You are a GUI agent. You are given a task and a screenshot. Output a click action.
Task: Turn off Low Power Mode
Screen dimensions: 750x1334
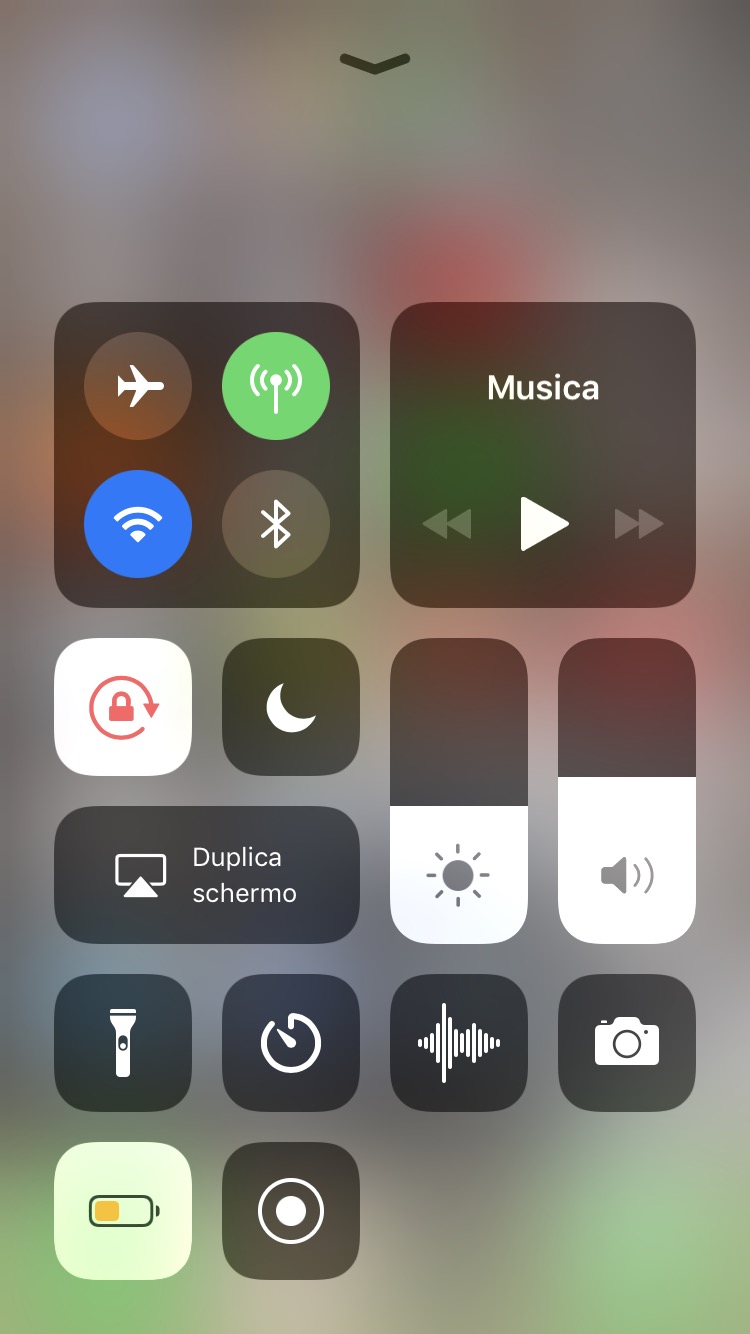coord(123,1211)
